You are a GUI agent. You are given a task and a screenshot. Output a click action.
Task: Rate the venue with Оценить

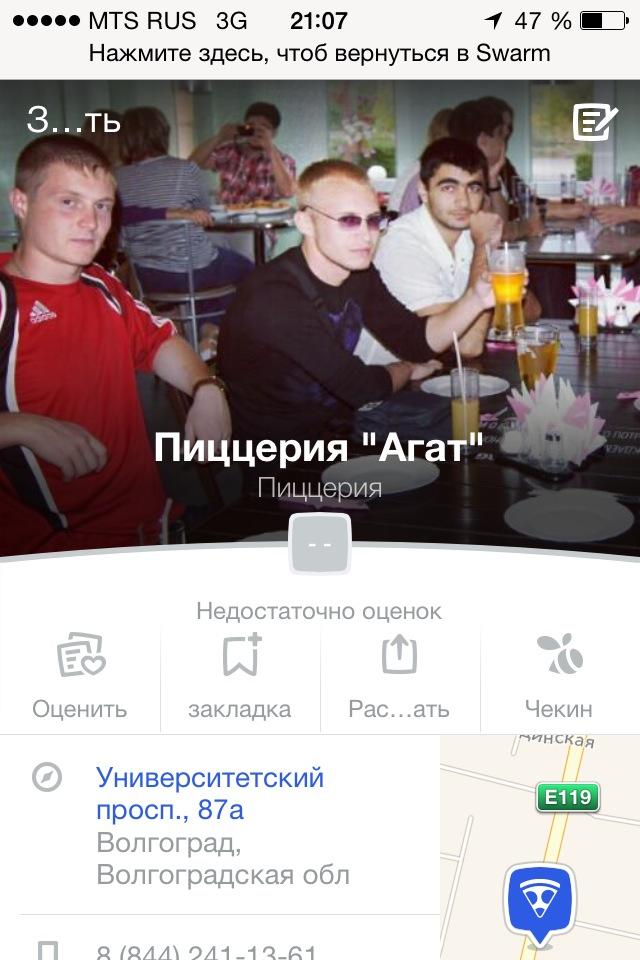click(x=80, y=677)
